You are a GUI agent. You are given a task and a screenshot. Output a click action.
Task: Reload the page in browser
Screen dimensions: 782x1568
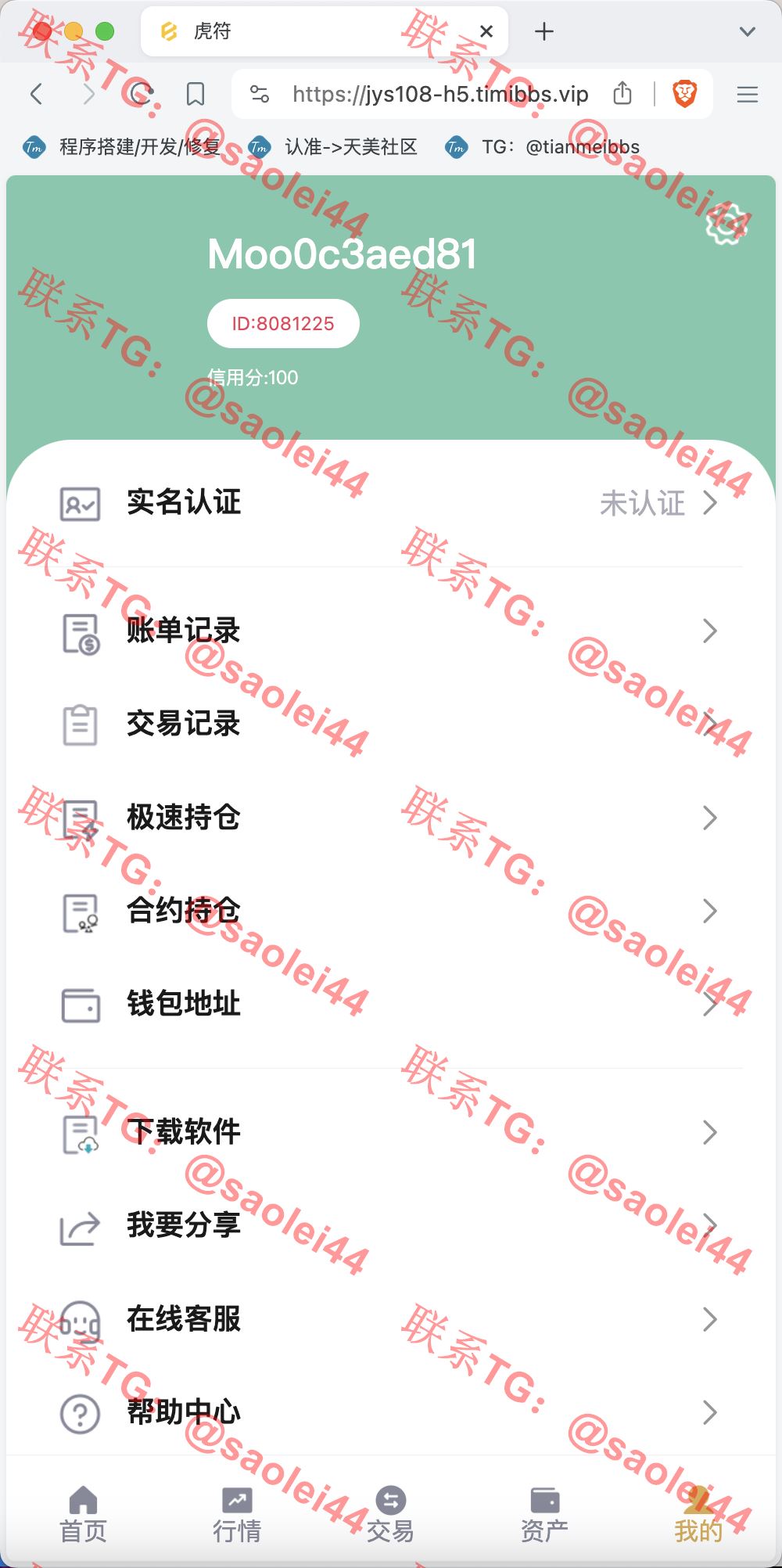tap(142, 95)
